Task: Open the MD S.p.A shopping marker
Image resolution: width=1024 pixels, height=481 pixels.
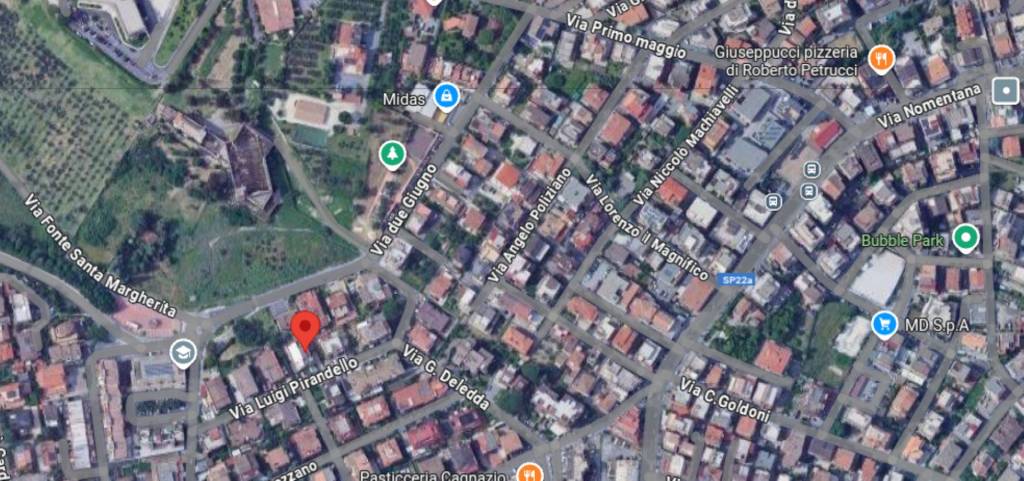Action: pyautogui.click(x=883, y=323)
